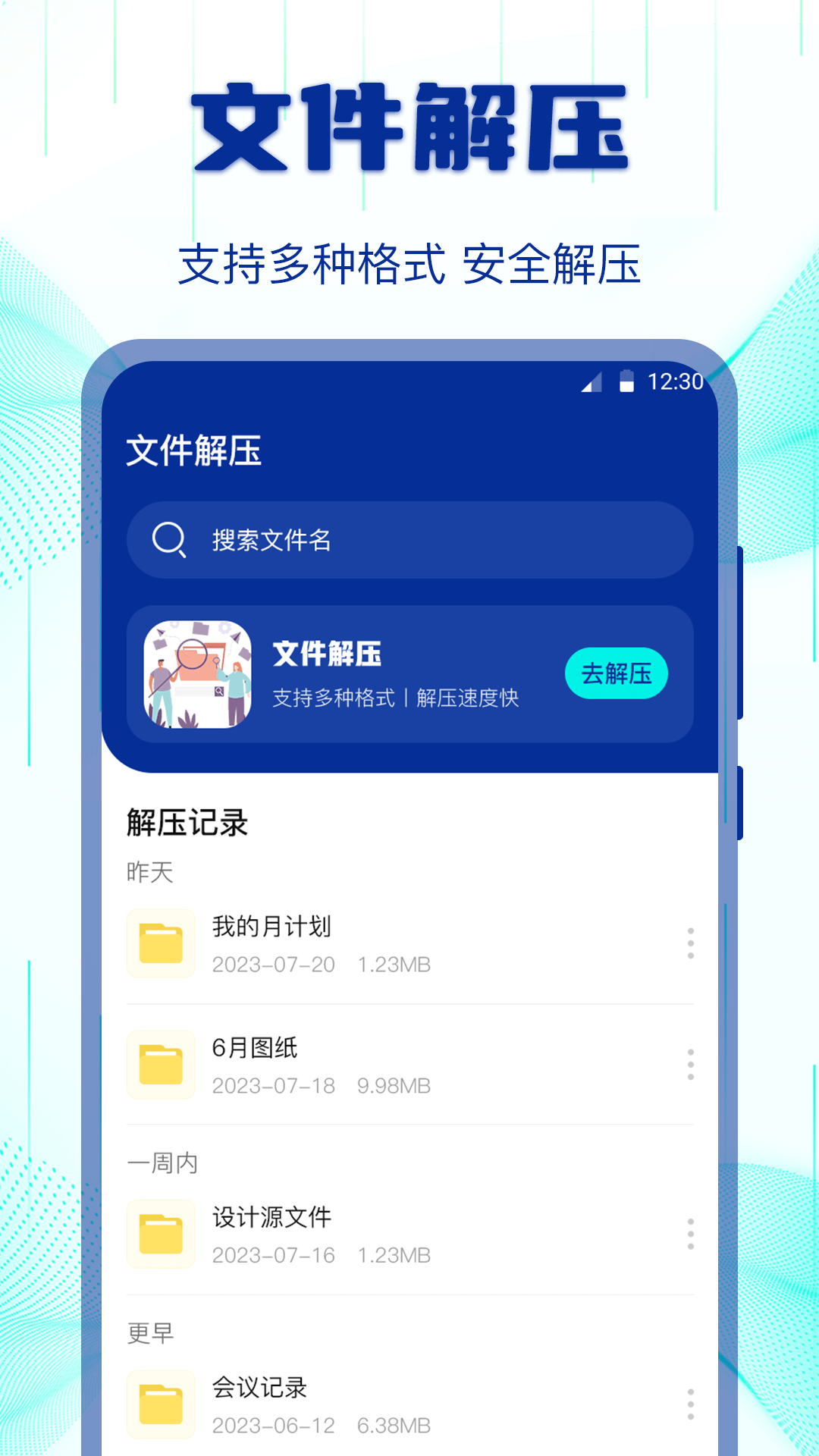Select the folder icon beside 设计源文件
The image size is (819, 1456).
(161, 1234)
